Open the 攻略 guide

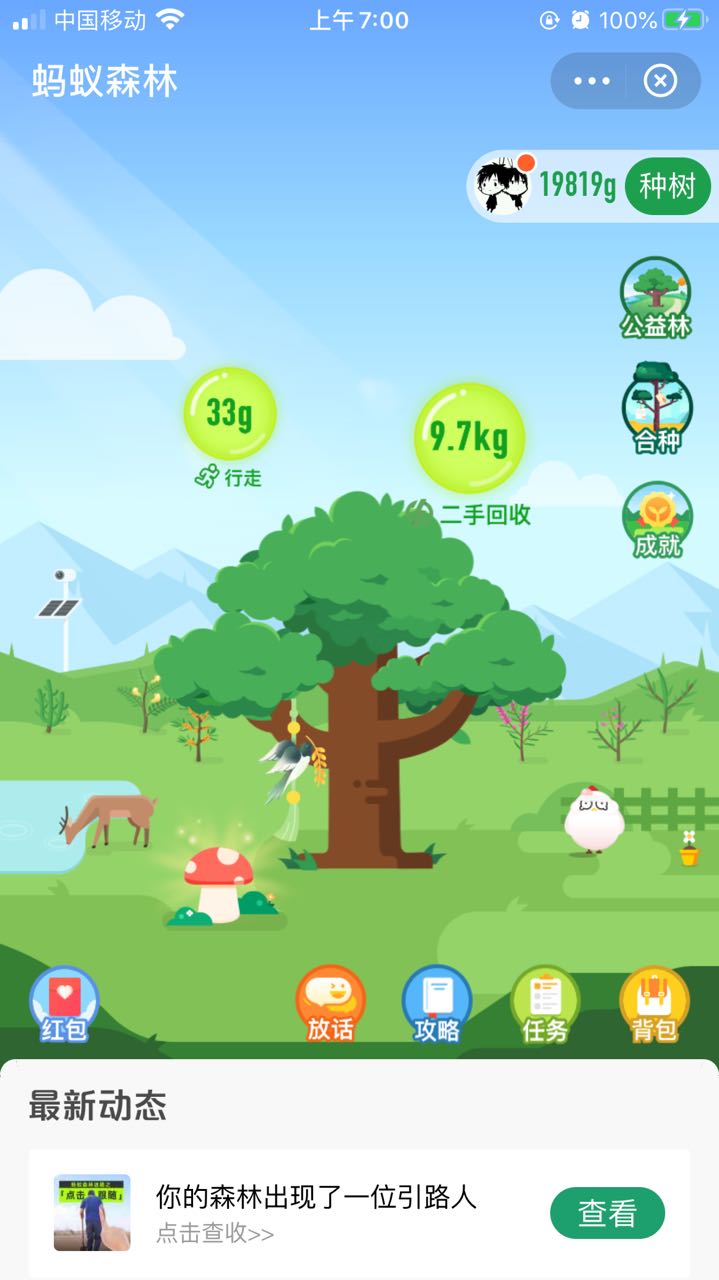pos(437,1004)
